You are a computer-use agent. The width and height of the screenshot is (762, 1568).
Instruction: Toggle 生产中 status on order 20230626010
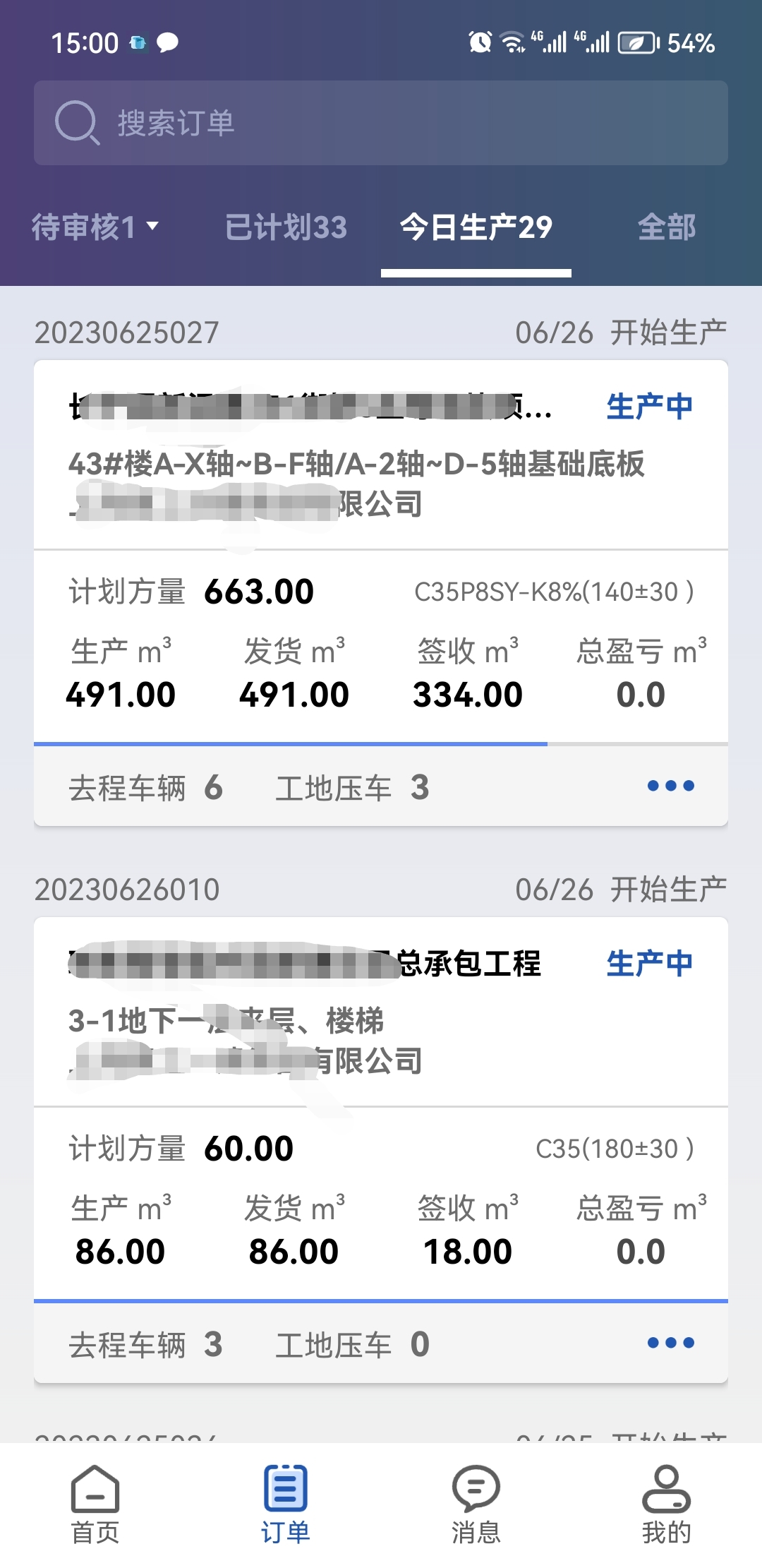(x=648, y=962)
